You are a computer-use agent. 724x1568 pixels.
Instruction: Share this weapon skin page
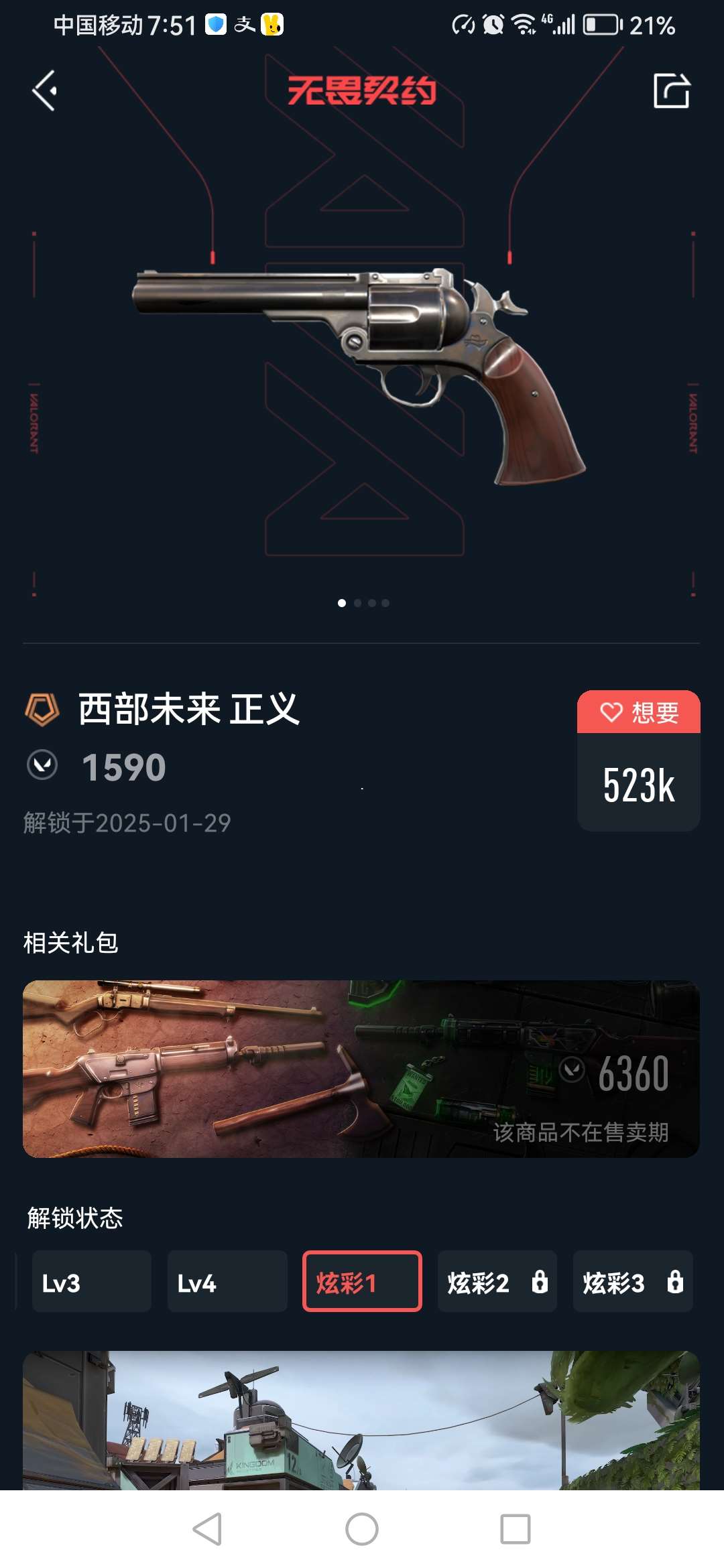[671, 90]
